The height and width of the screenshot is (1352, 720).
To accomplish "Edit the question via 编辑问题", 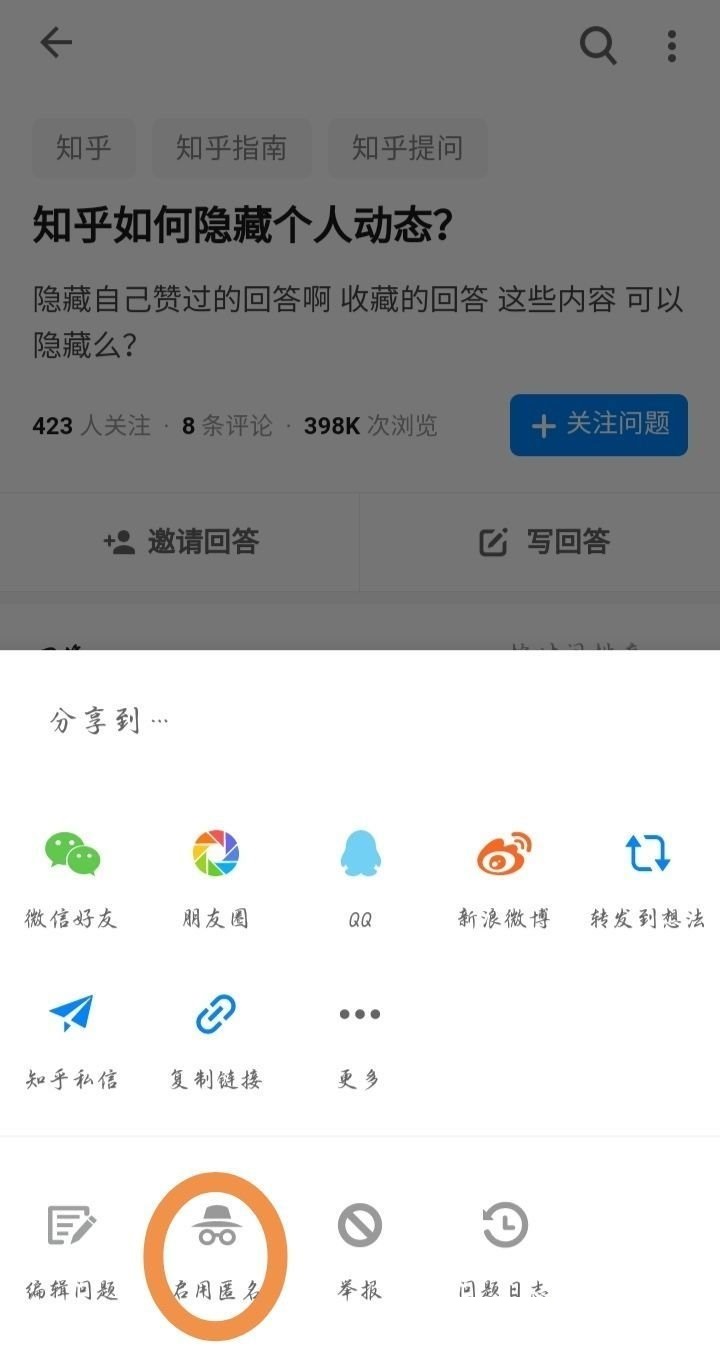I will click(71, 1245).
